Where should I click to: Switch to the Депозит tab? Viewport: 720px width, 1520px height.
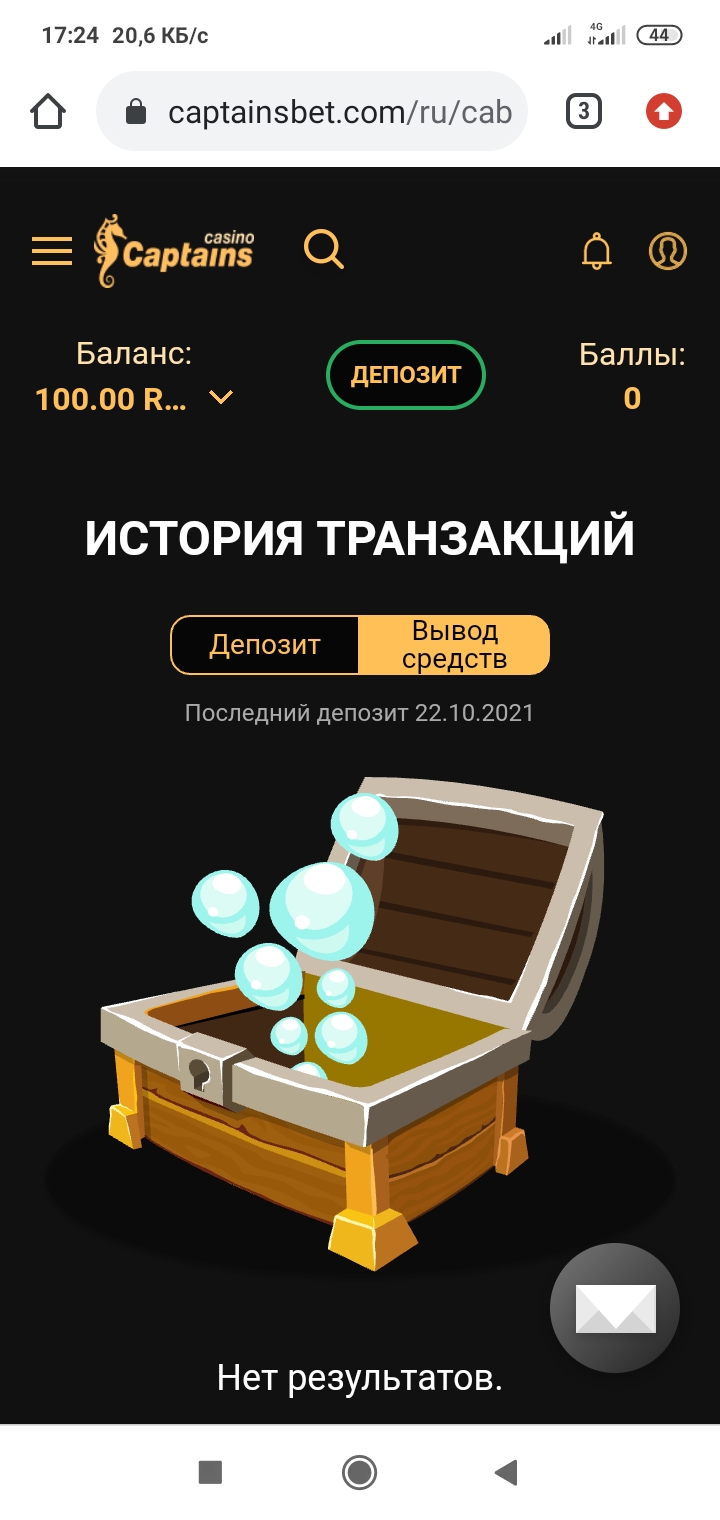[265, 645]
